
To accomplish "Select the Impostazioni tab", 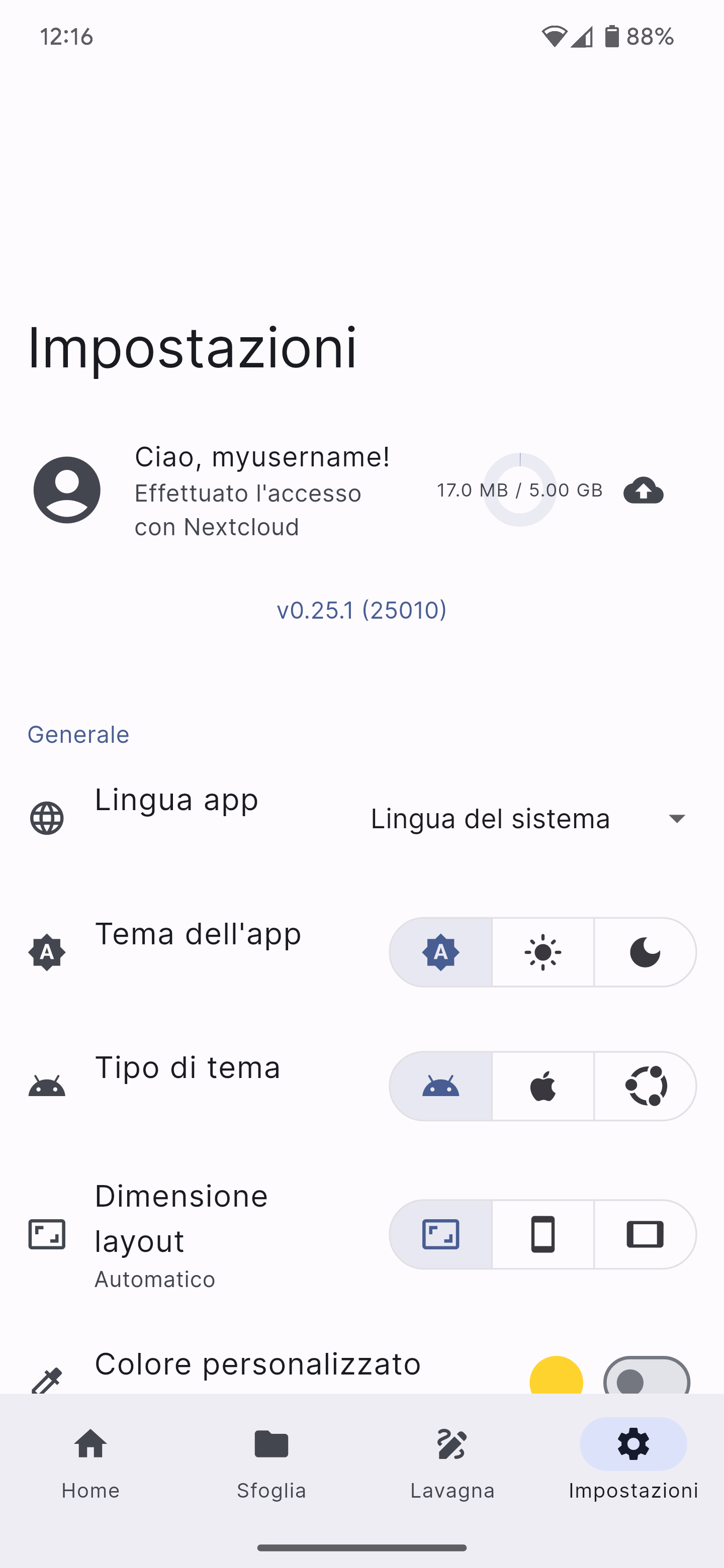I will [x=633, y=1463].
